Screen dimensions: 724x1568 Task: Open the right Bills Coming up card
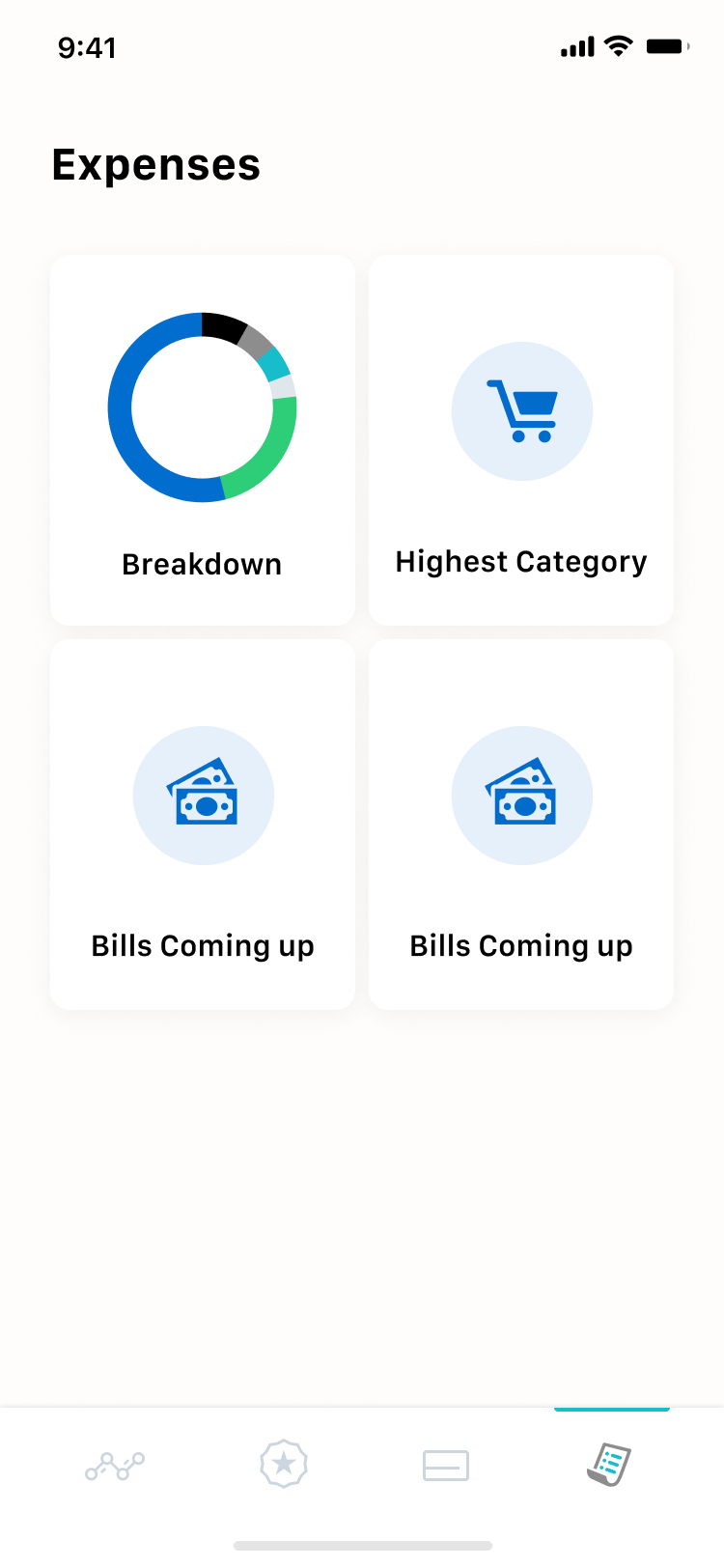click(x=521, y=823)
